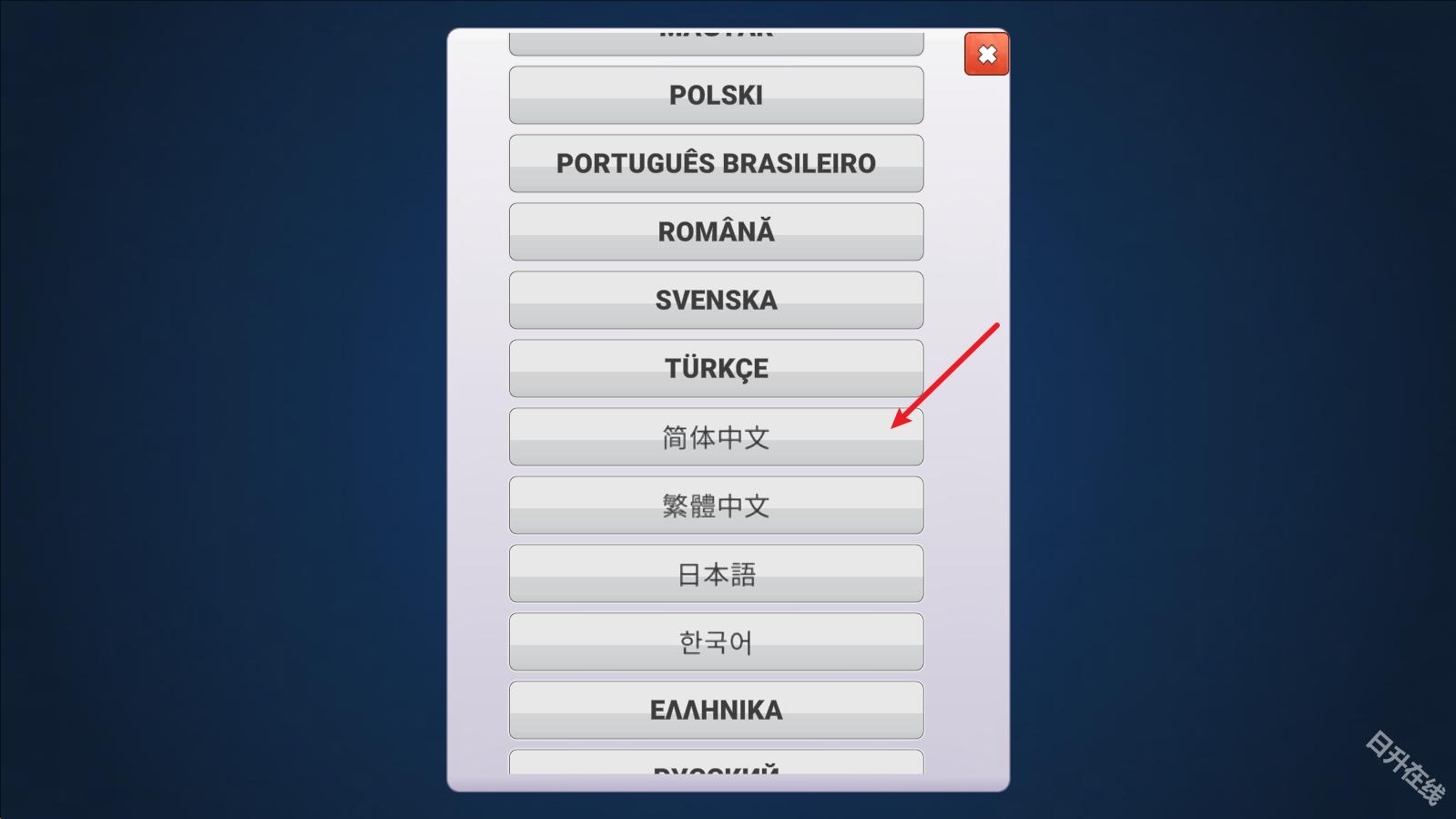
Task: Pick Türkçe from the language list
Action: click(716, 368)
